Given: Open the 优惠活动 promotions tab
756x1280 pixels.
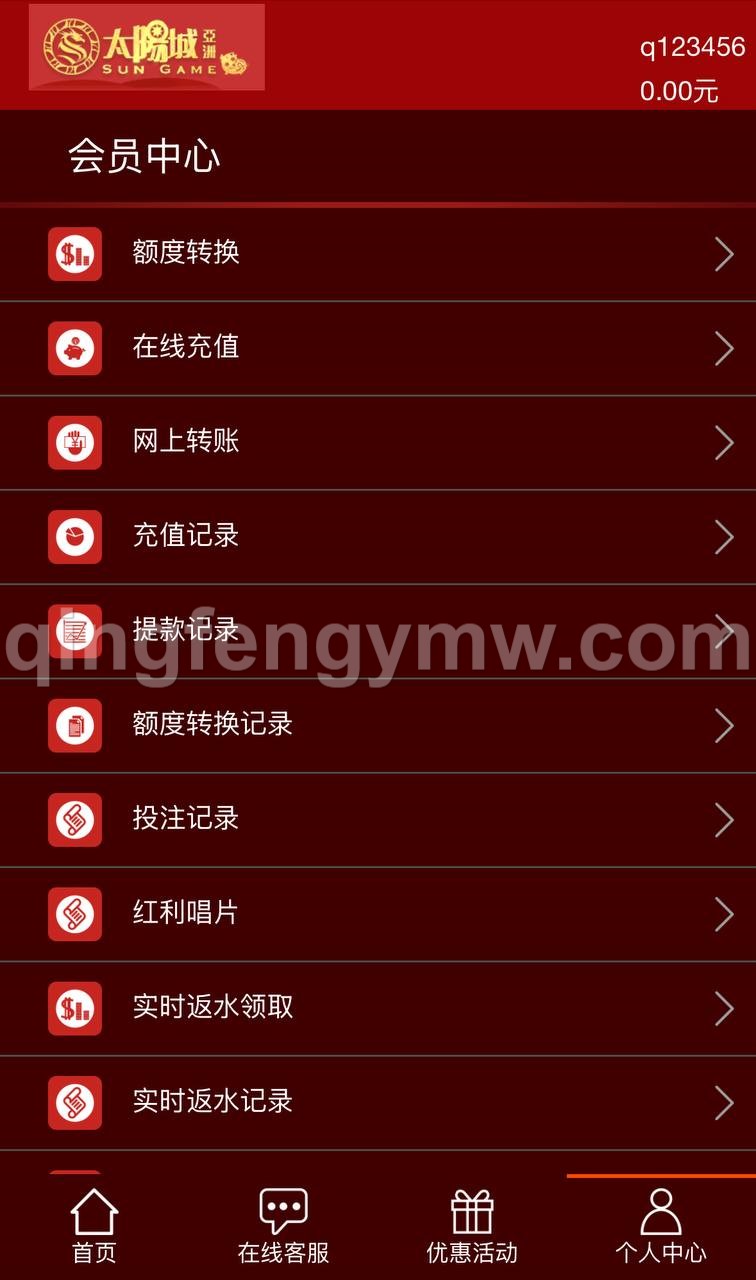Looking at the screenshot, I should pos(472,1226).
